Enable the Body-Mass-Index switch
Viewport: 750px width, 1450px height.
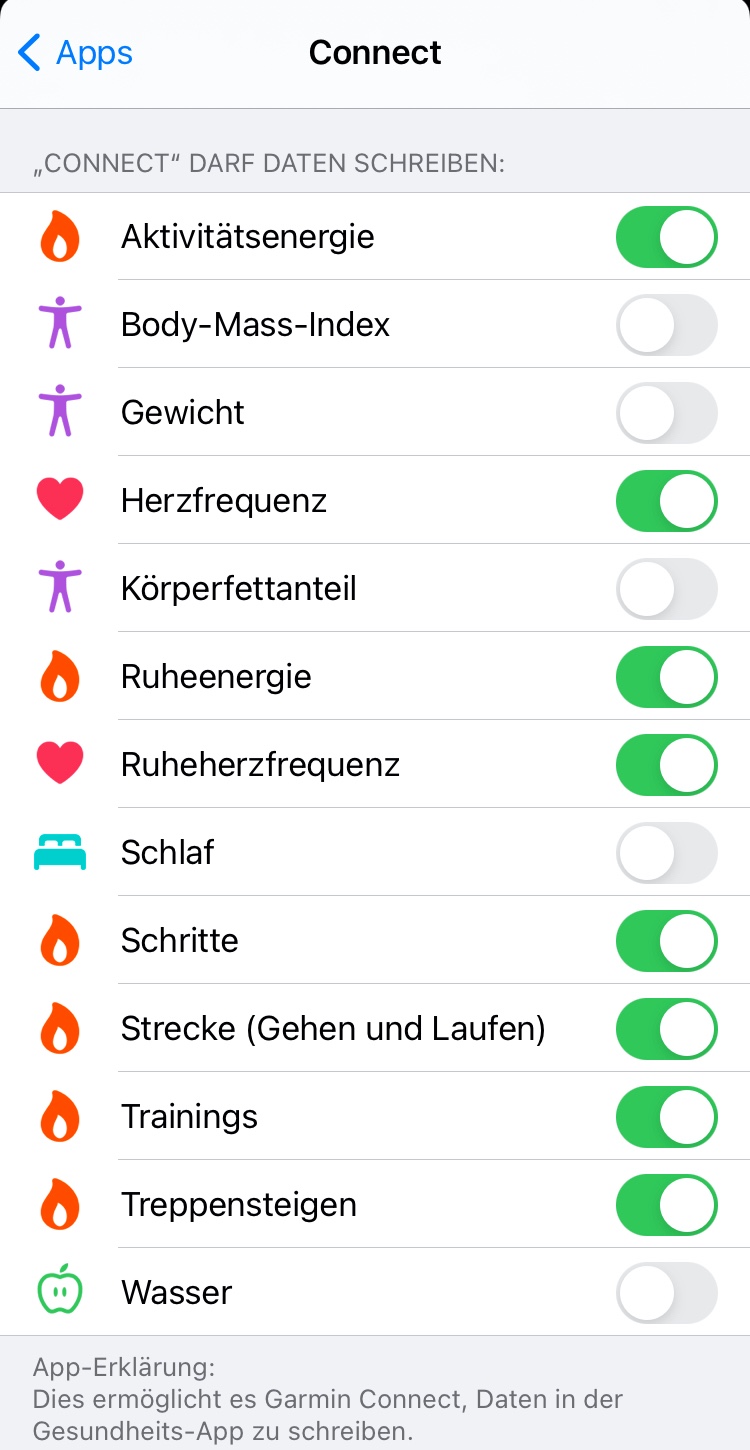point(666,325)
